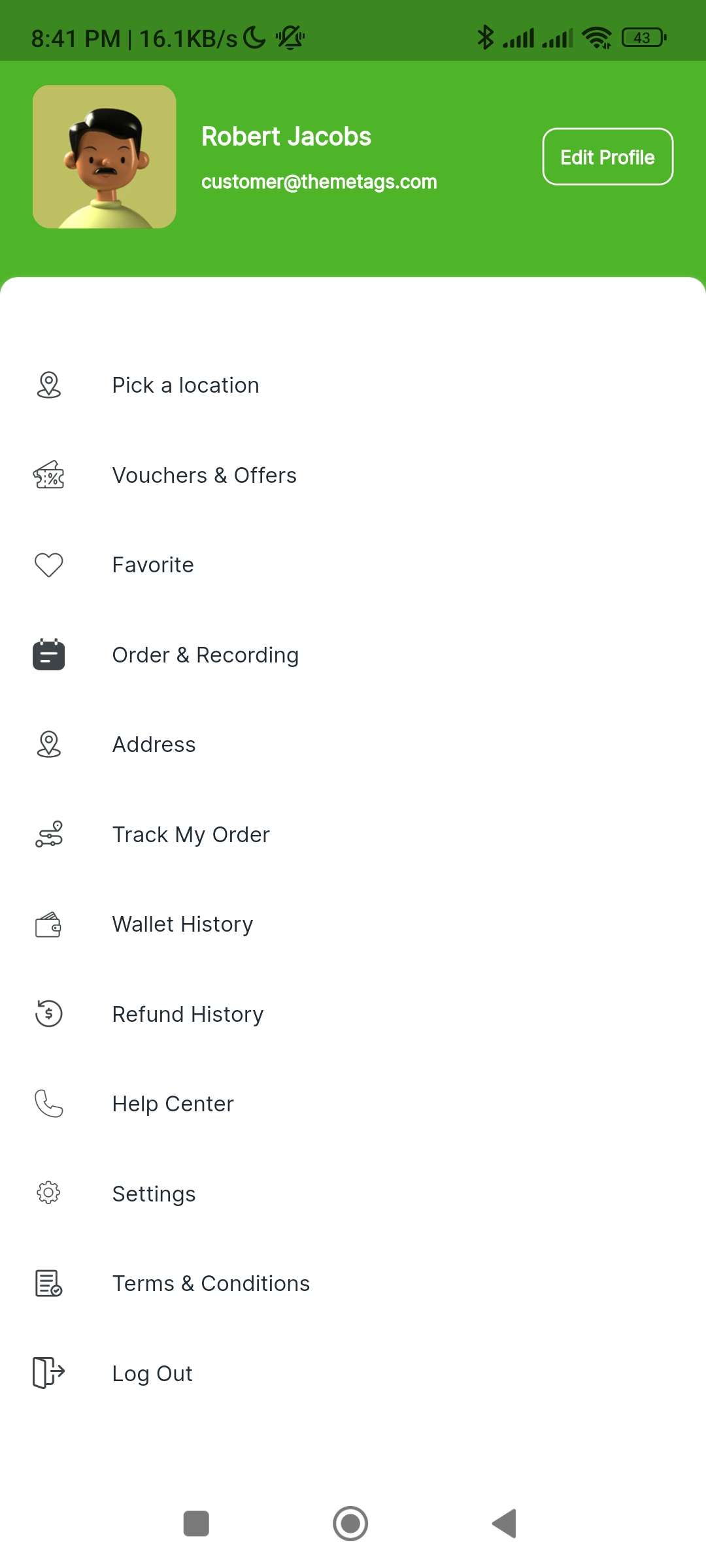This screenshot has height=1568, width=706.
Task: Tap the system back button
Action: click(x=505, y=1524)
